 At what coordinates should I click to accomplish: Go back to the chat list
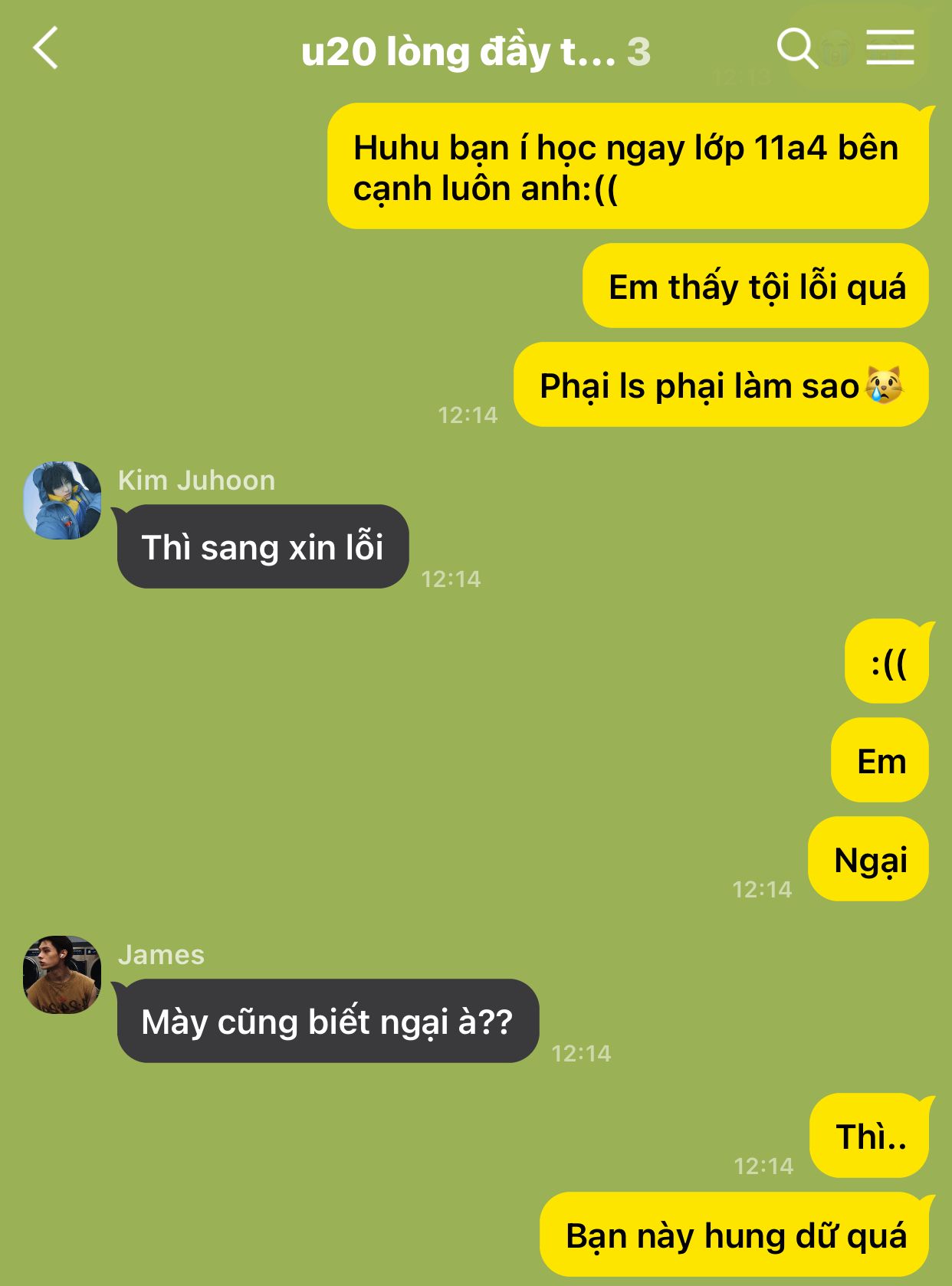click(x=46, y=48)
